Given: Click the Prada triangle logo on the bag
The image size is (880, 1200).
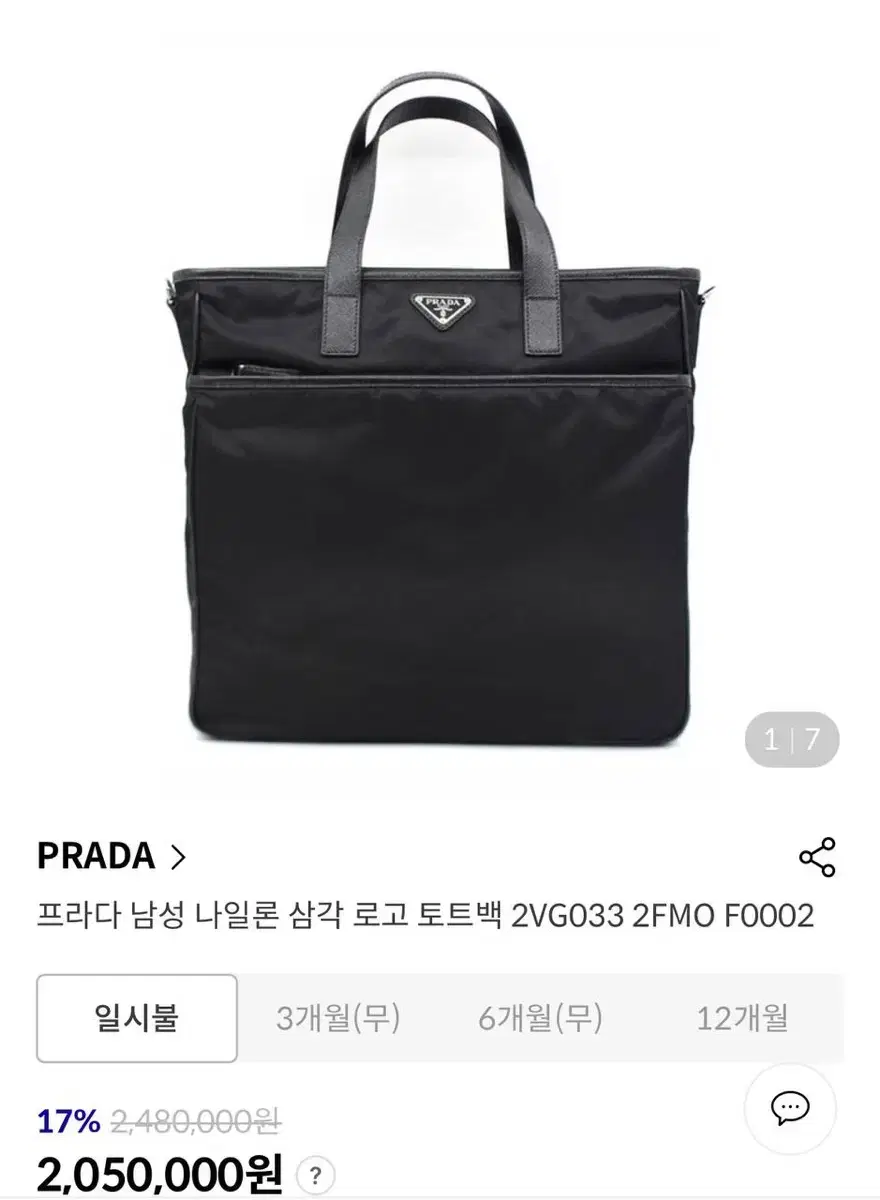Looking at the screenshot, I should tap(441, 308).
